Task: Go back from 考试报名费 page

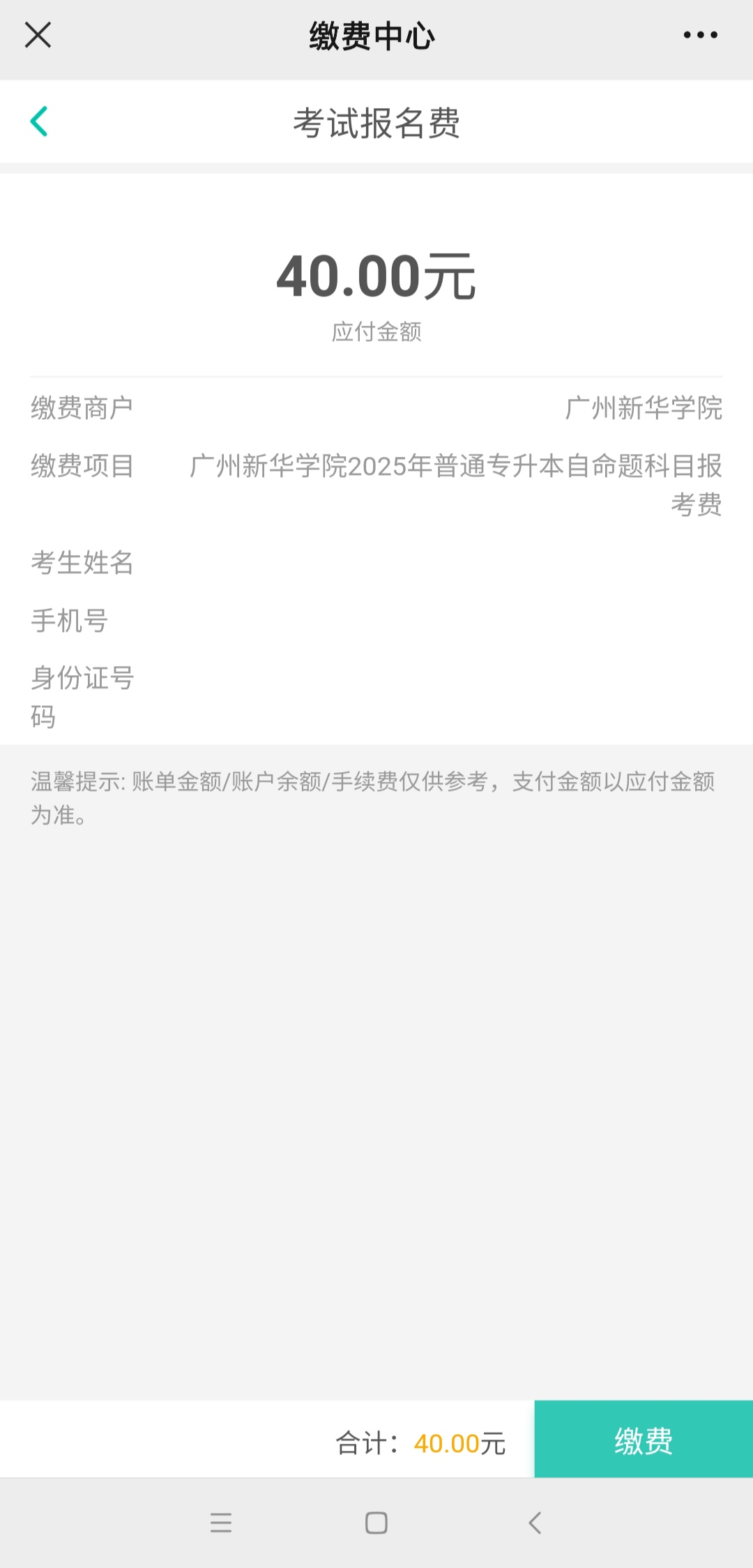Action: tap(39, 121)
